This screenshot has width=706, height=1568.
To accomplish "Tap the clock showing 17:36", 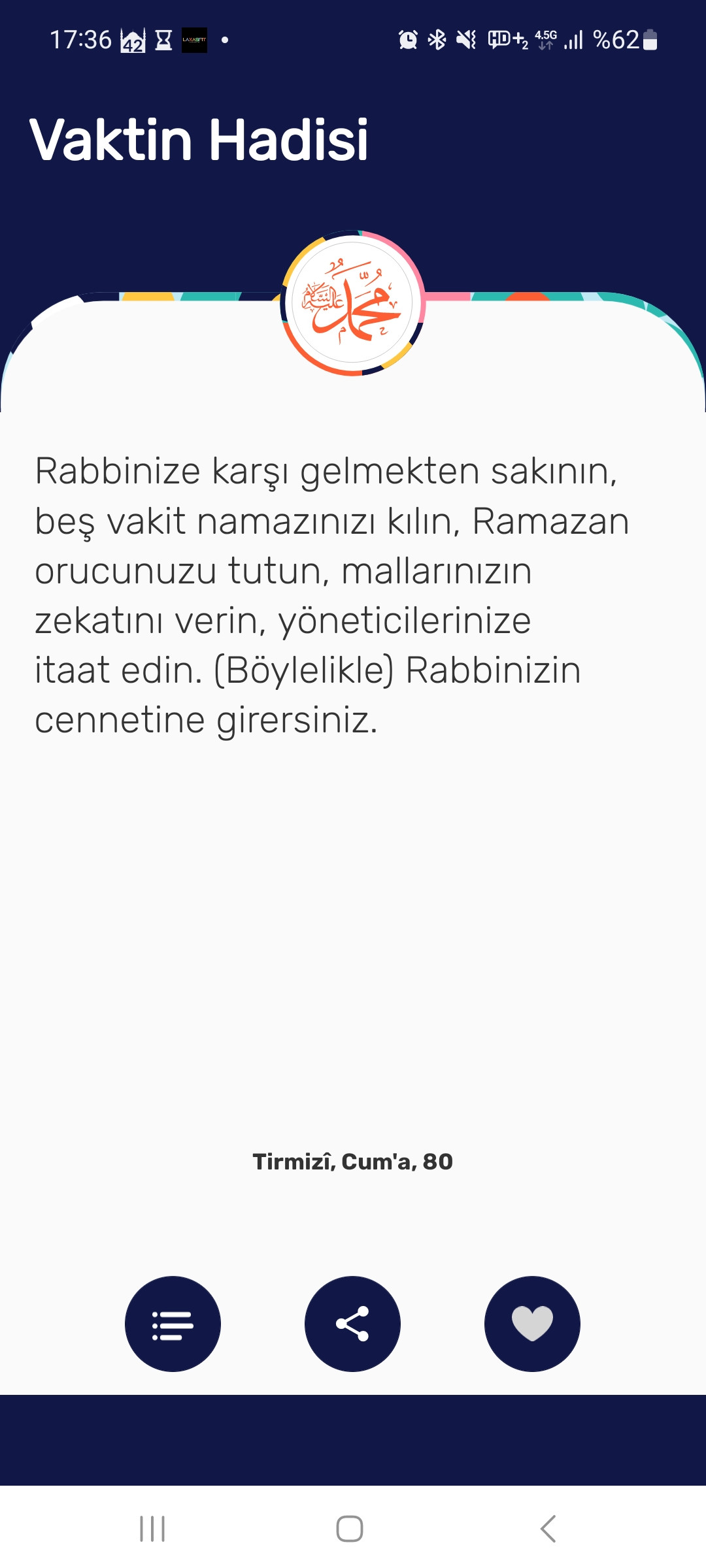I will tap(81, 39).
